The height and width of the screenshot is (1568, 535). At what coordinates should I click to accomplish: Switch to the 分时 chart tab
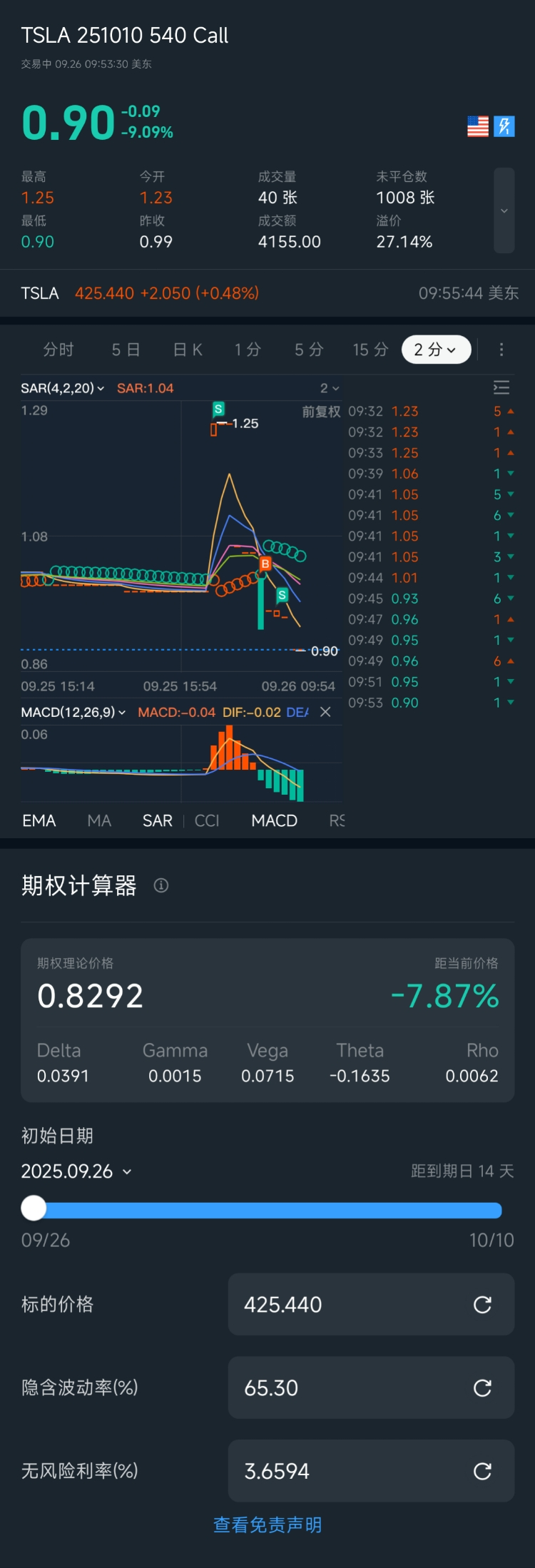coord(58,350)
